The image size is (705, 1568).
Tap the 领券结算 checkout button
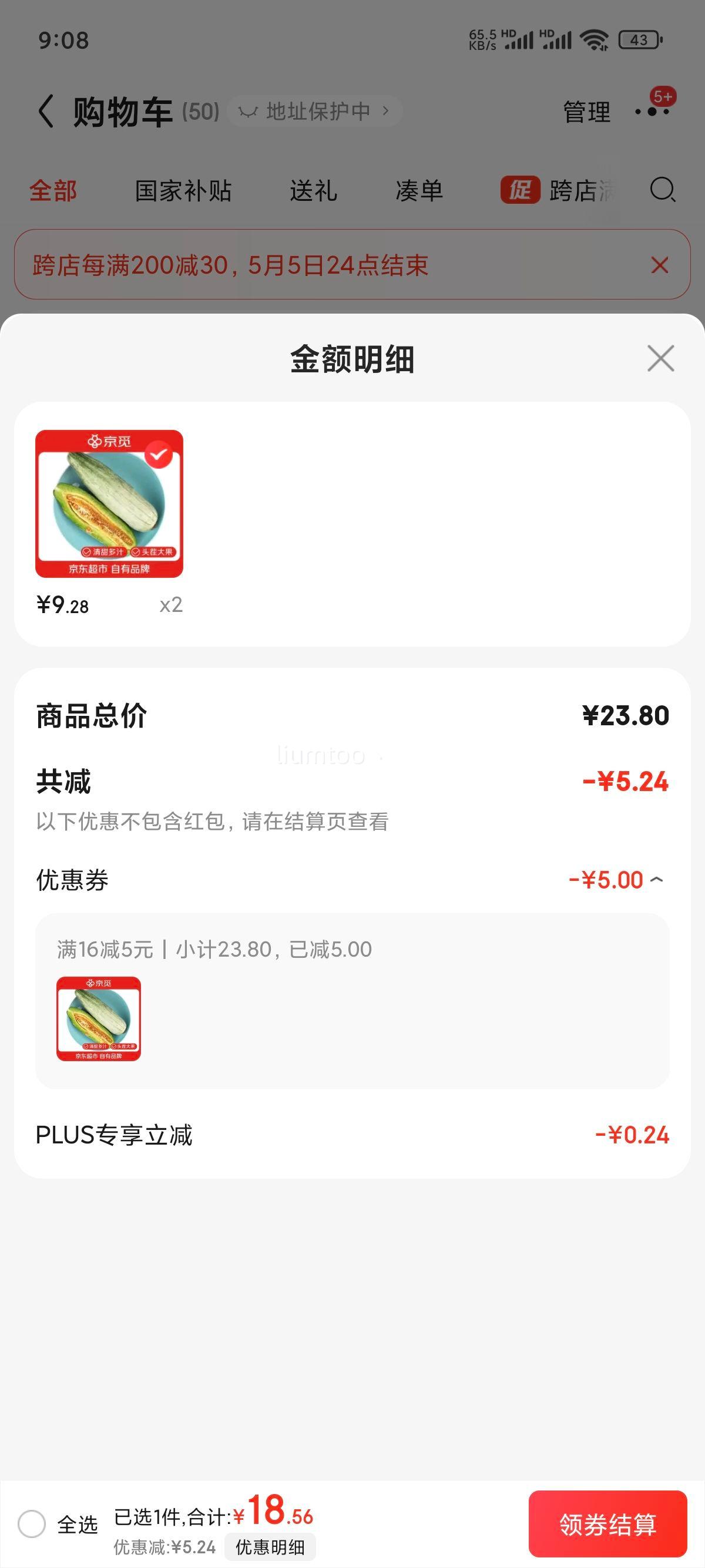(607, 1523)
